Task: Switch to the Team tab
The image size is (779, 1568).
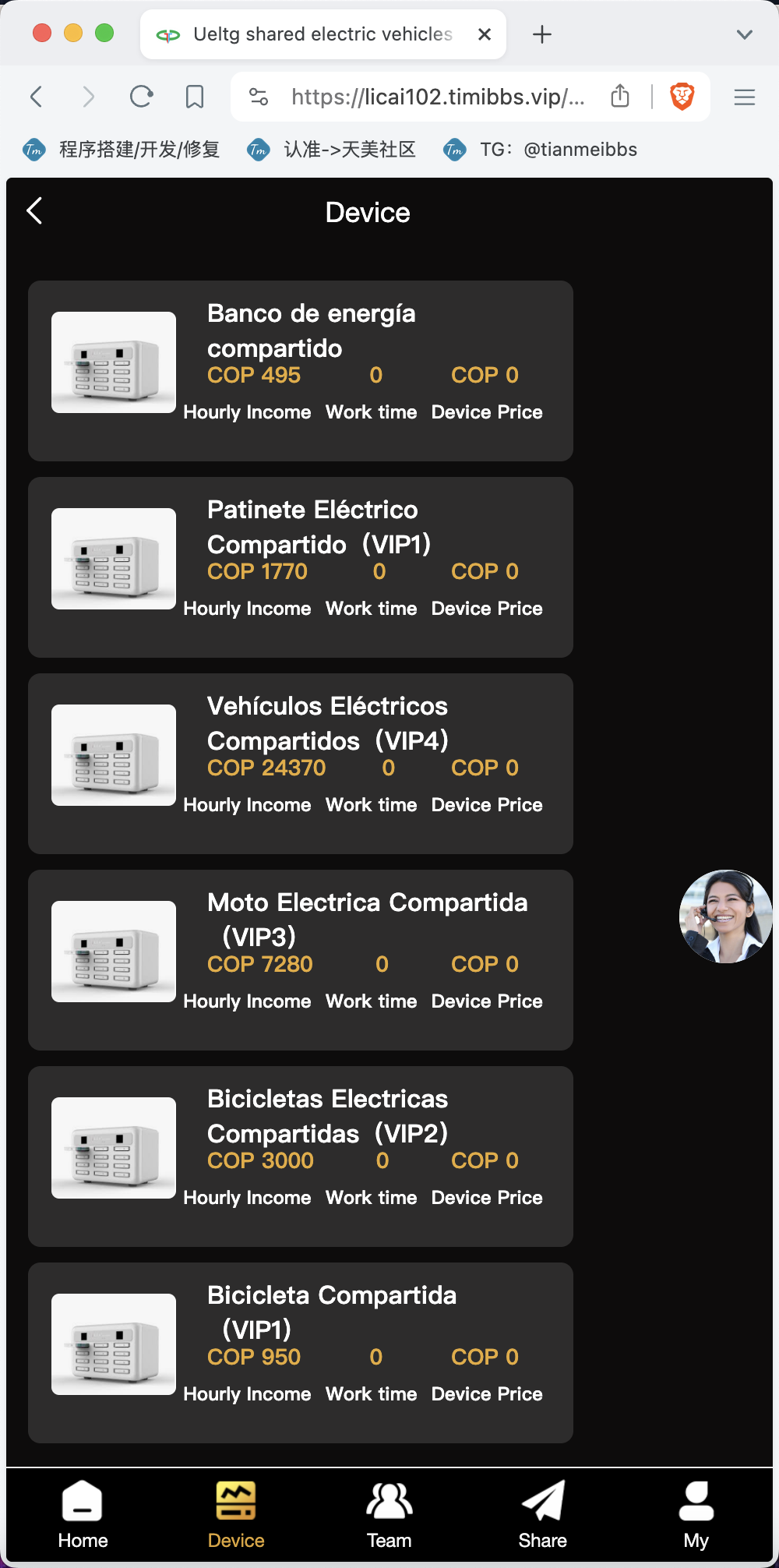Action: coord(389,1515)
